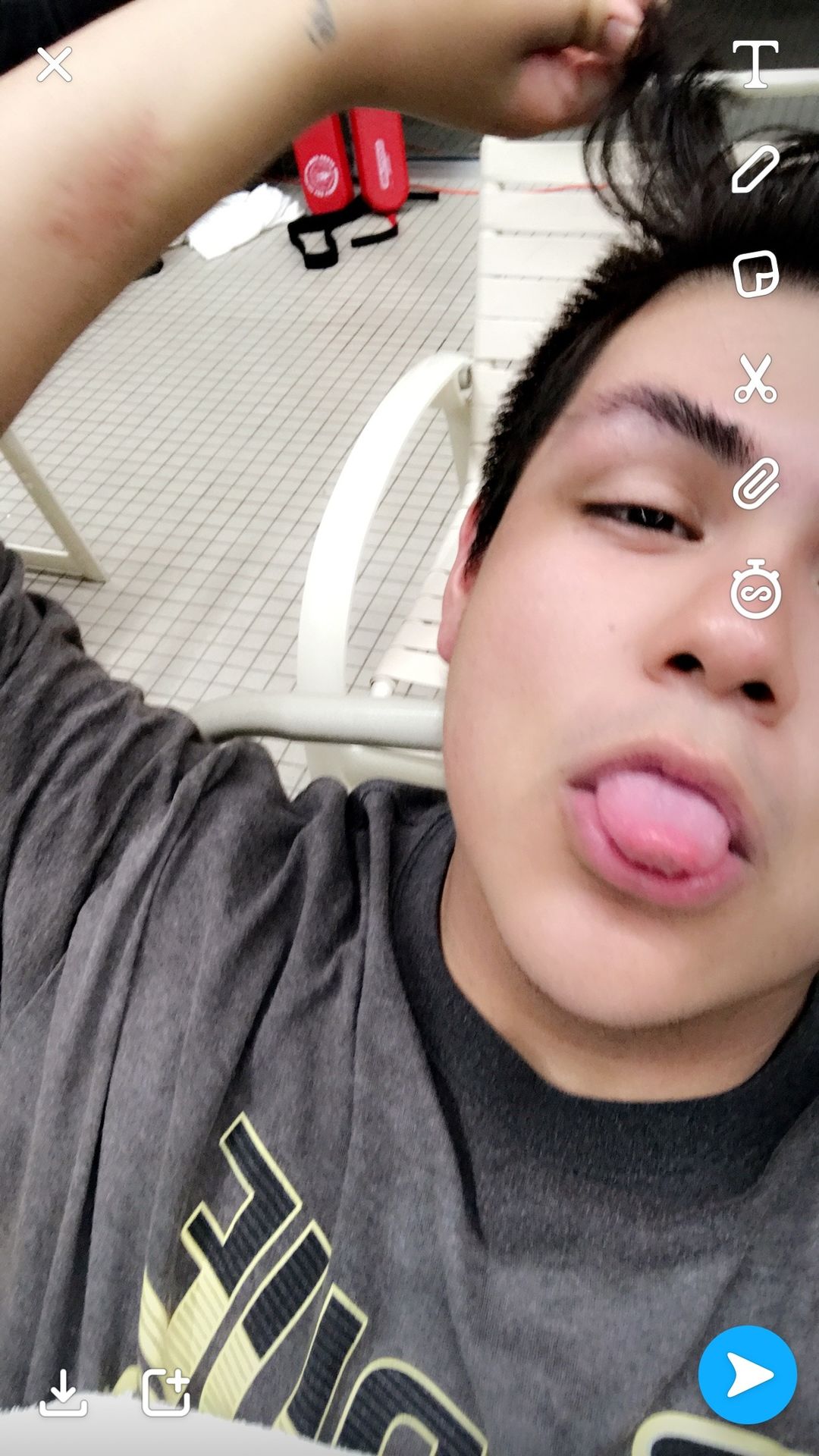Attach a link with the paperclip
819x1456 pixels.
(x=756, y=483)
